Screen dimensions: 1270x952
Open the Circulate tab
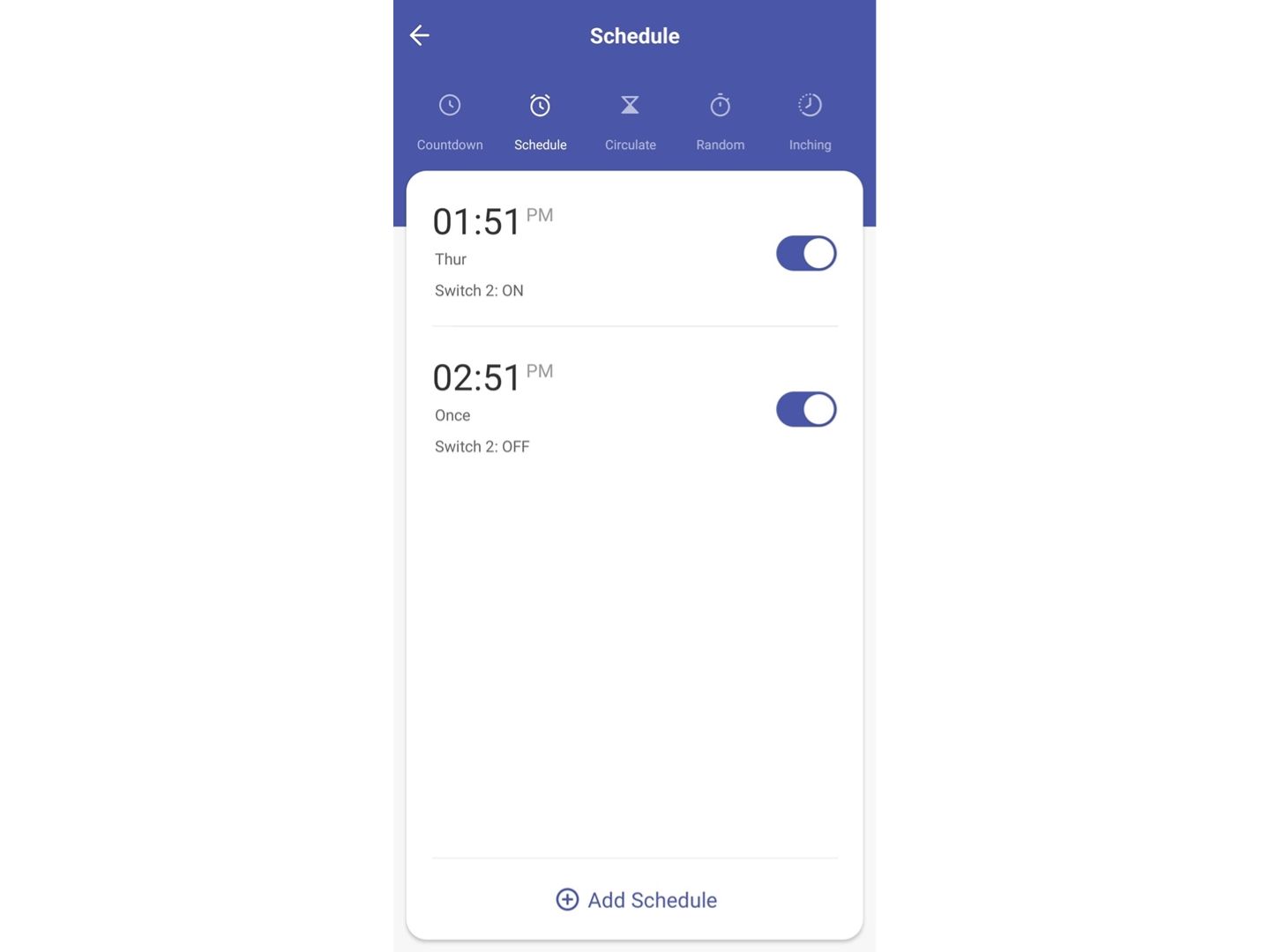(630, 122)
